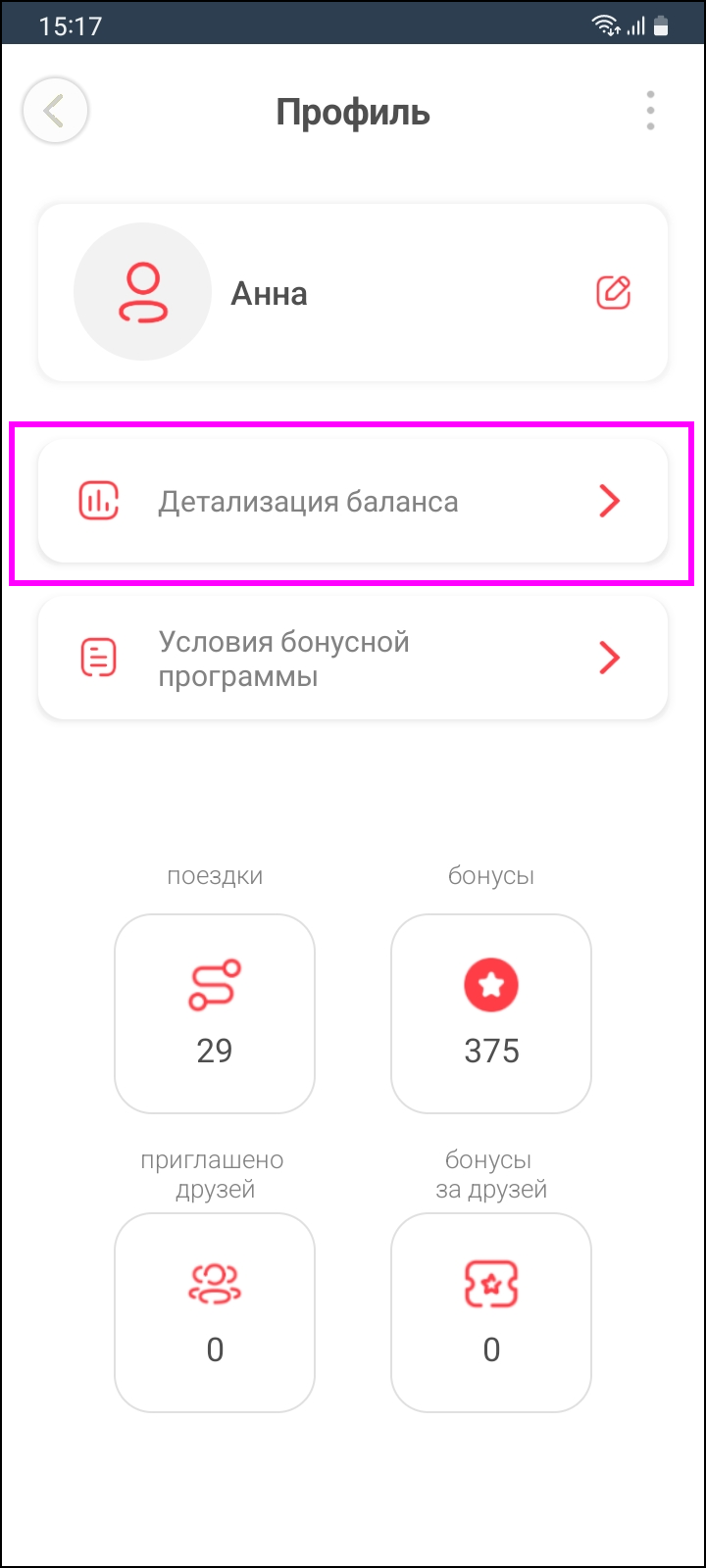Open the поездки tile showing 29
The height and width of the screenshot is (1568, 706).
tap(215, 1013)
